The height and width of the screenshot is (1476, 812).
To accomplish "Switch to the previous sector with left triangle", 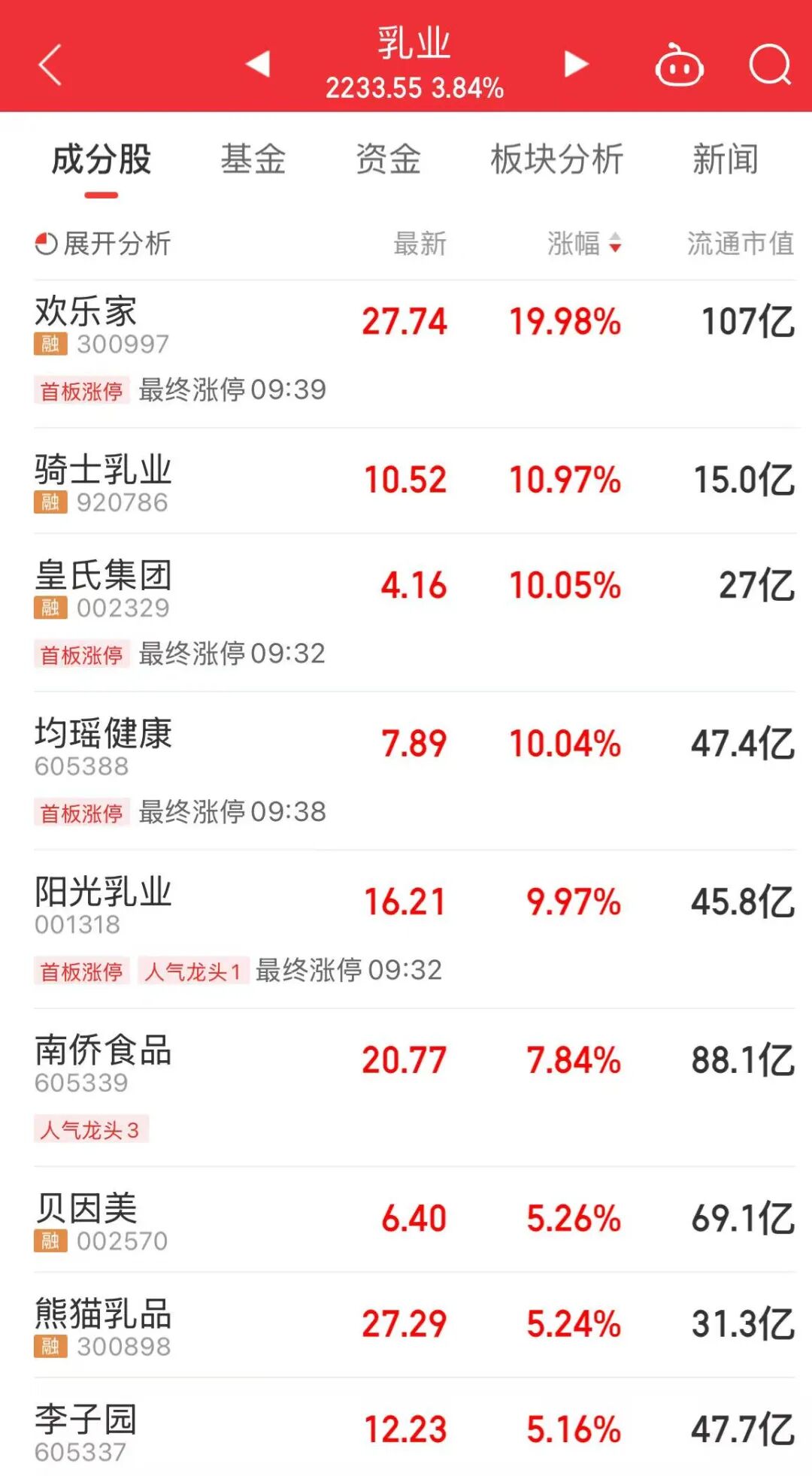I will click(x=258, y=64).
